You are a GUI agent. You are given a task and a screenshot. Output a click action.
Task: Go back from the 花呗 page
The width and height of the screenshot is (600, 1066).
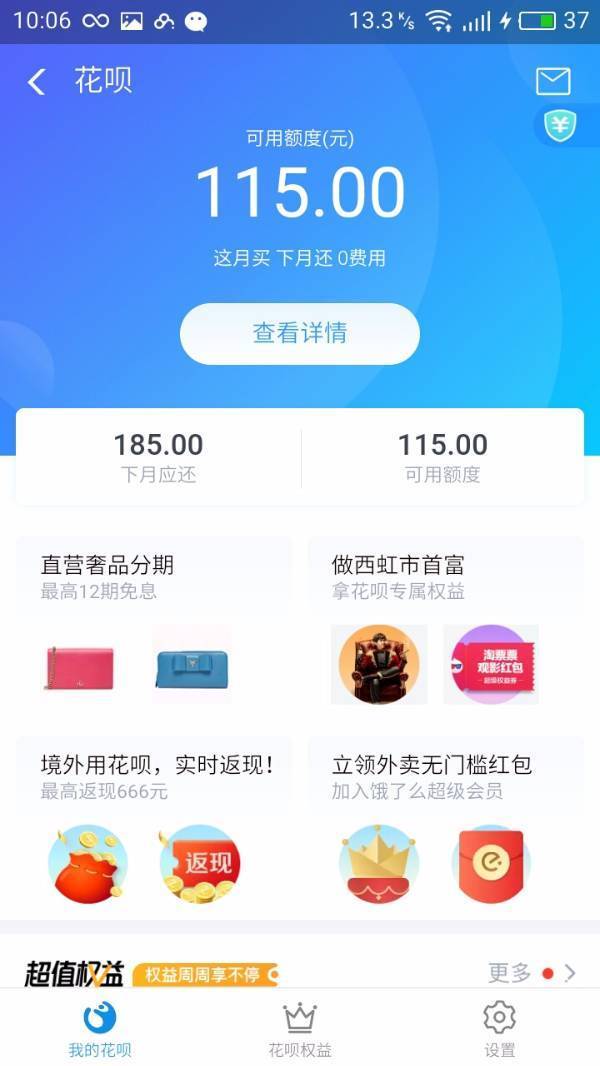[x=37, y=82]
